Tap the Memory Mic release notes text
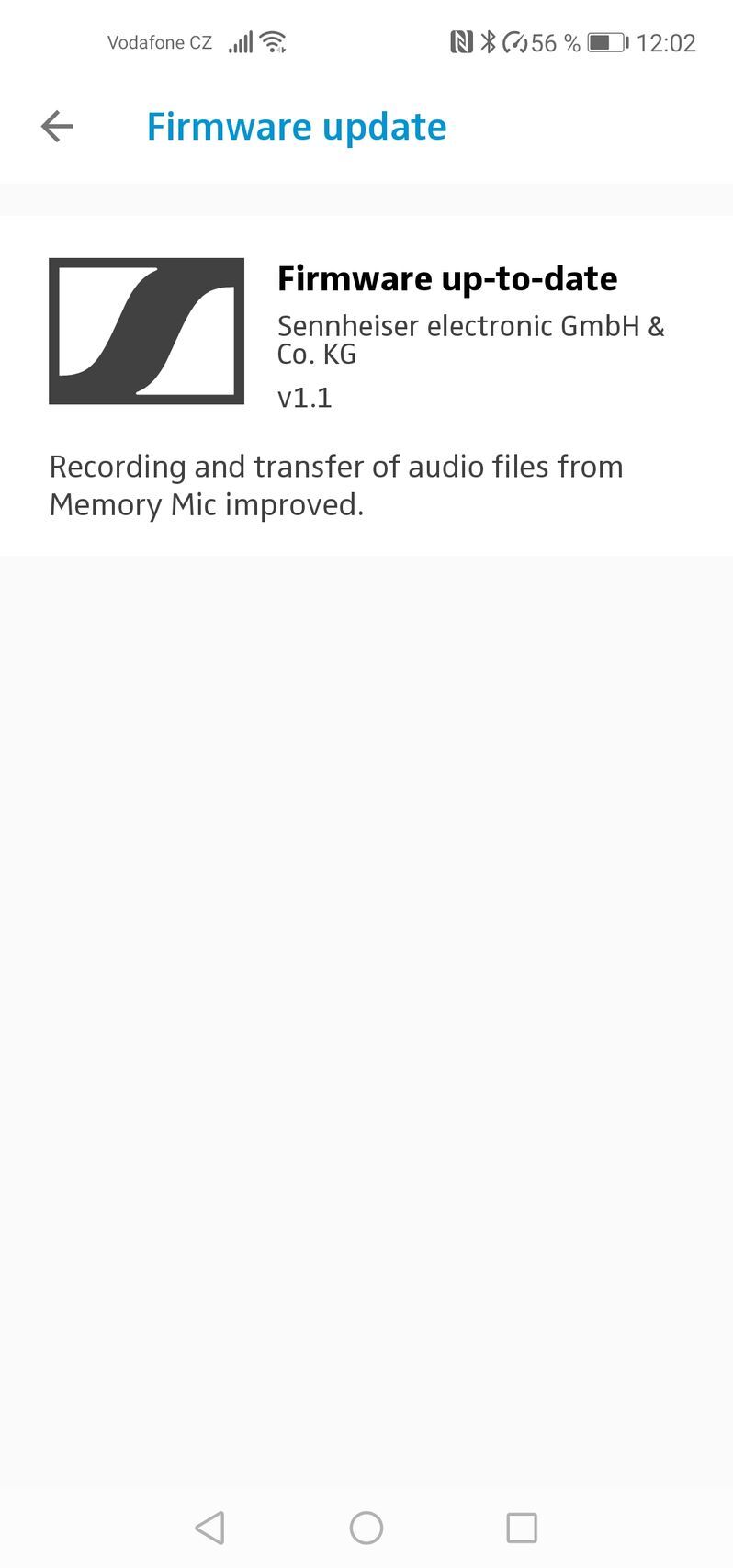This screenshot has height=1568, width=733. pos(337,485)
